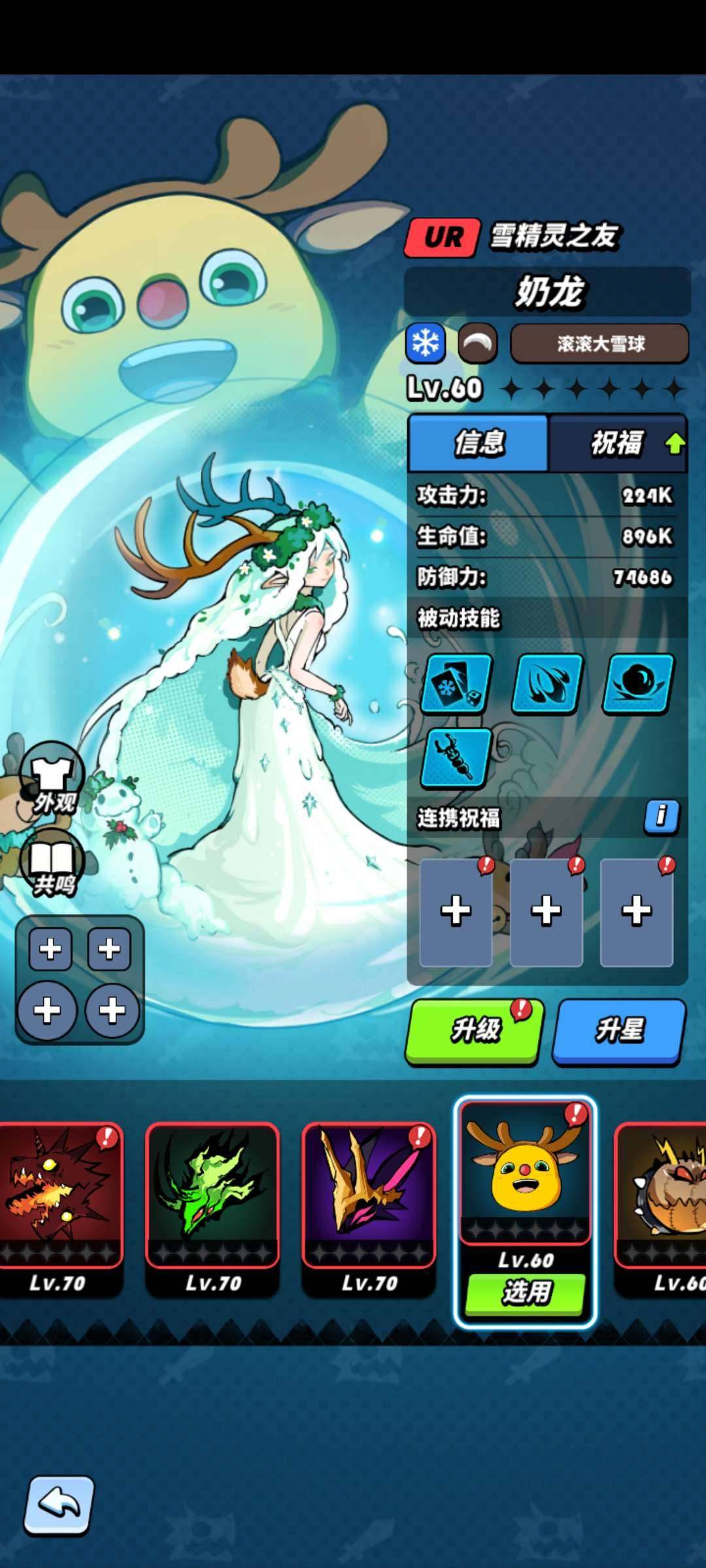
Task: Open the 滚滚大雪球 skill label
Action: (x=599, y=344)
